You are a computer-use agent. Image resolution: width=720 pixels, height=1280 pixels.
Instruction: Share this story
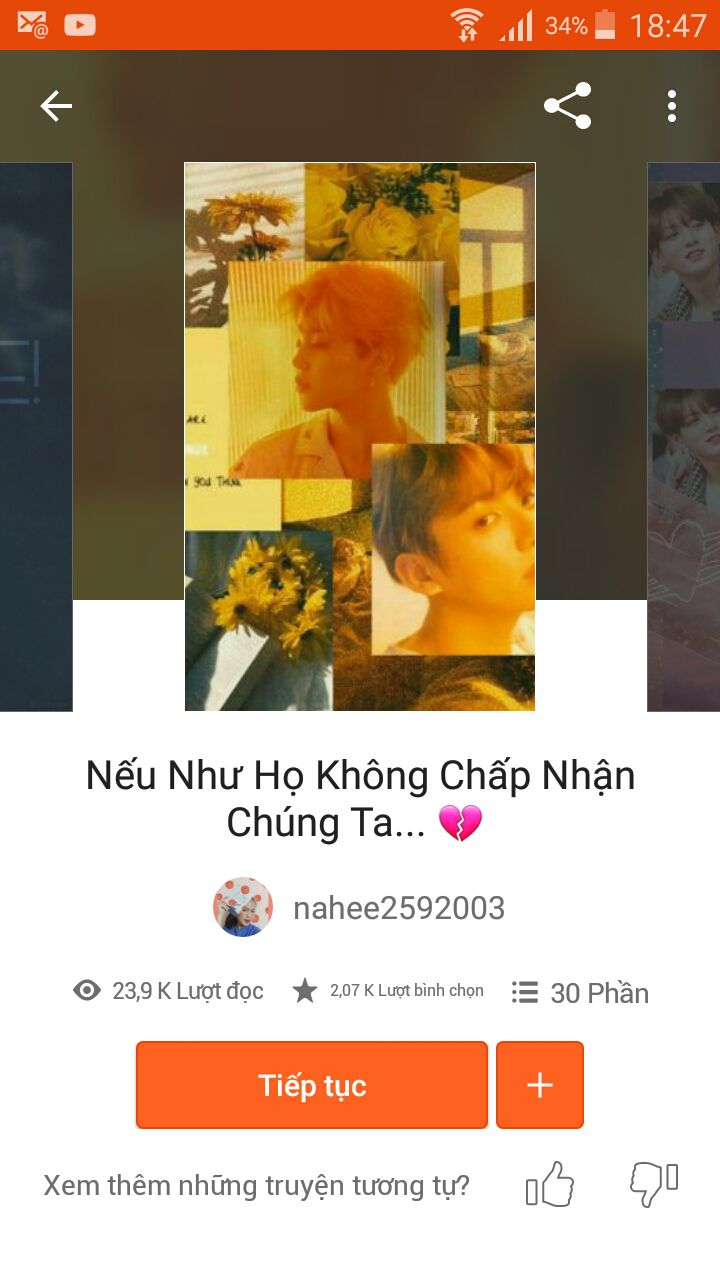click(x=568, y=106)
